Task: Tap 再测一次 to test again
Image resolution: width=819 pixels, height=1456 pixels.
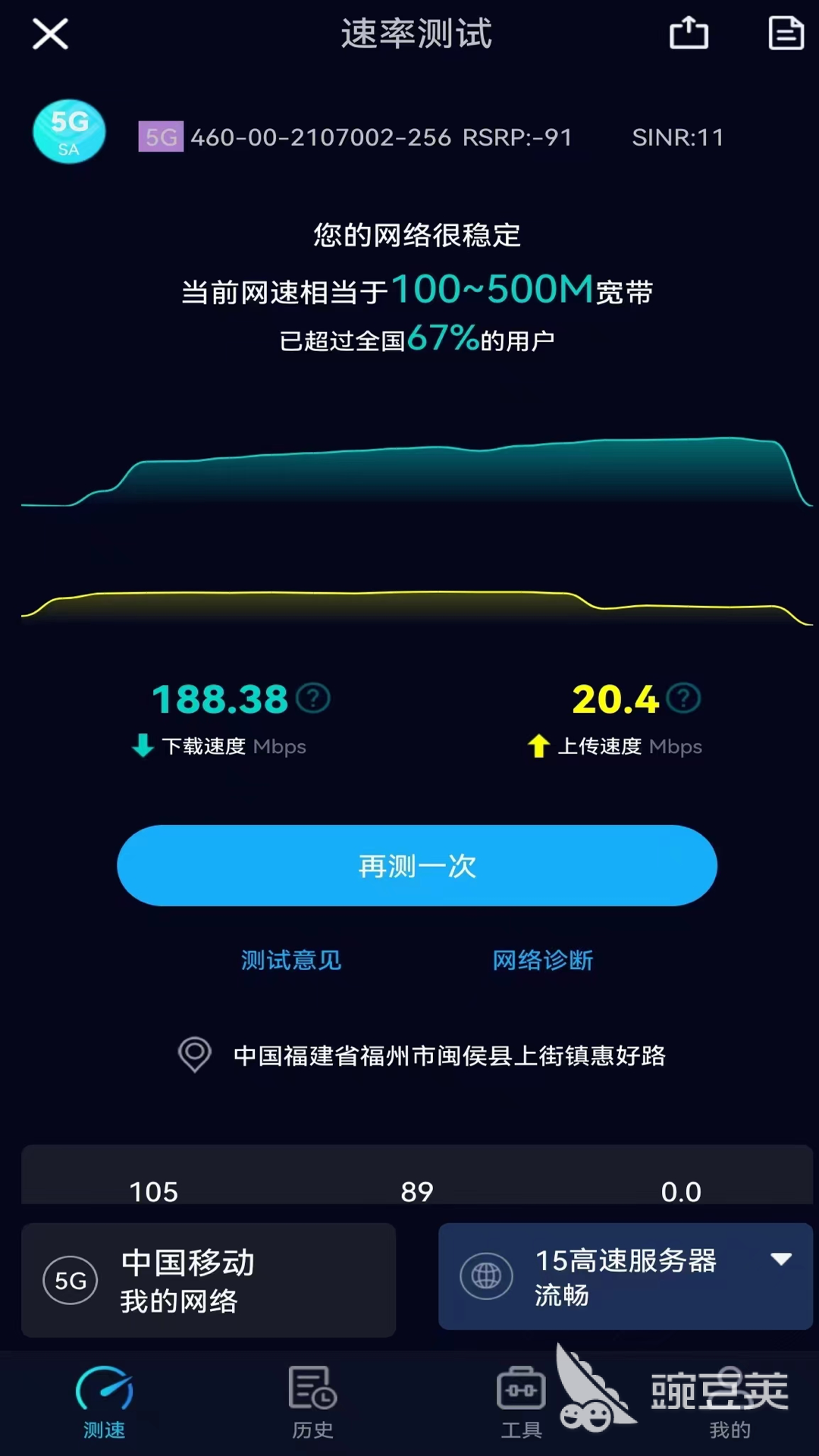Action: (417, 865)
